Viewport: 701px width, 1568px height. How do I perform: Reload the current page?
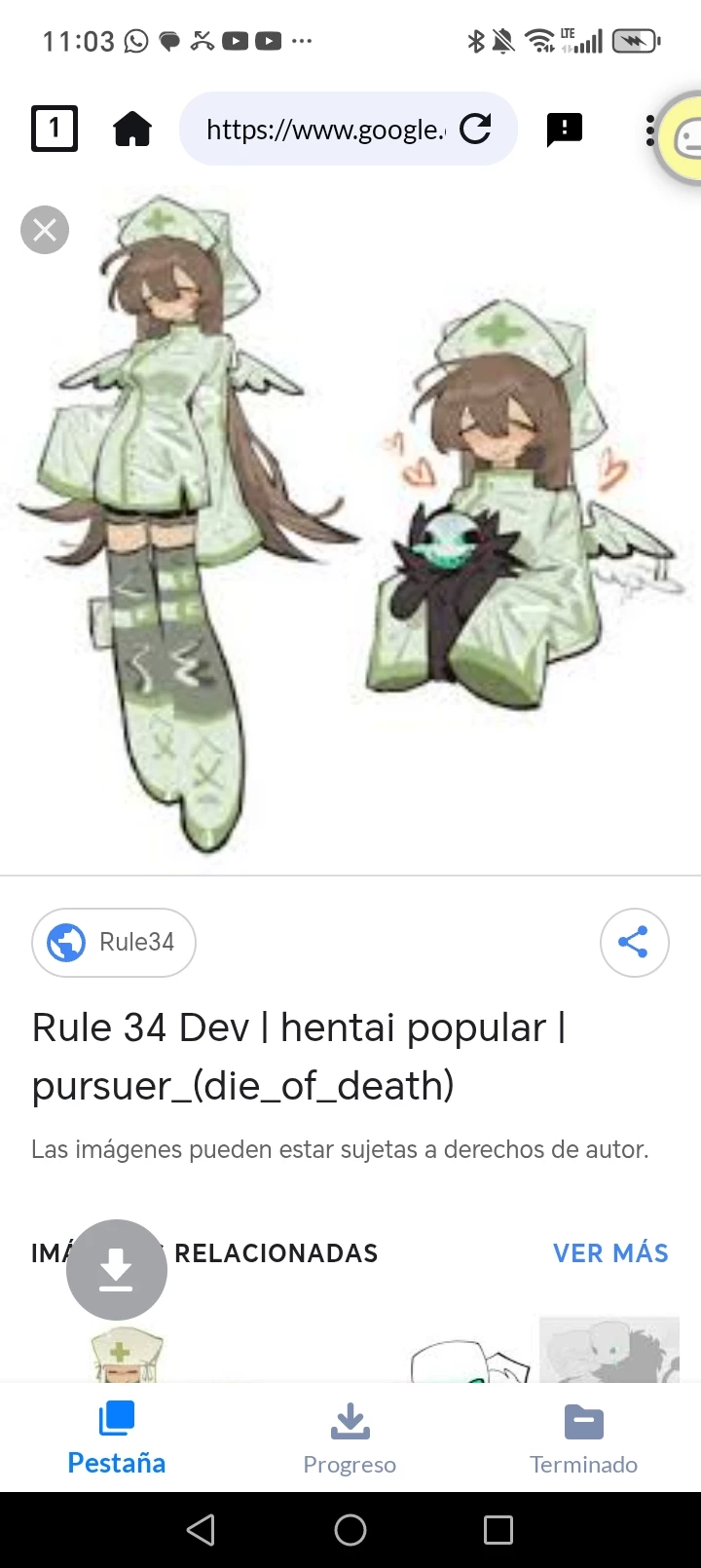pyautogui.click(x=475, y=129)
